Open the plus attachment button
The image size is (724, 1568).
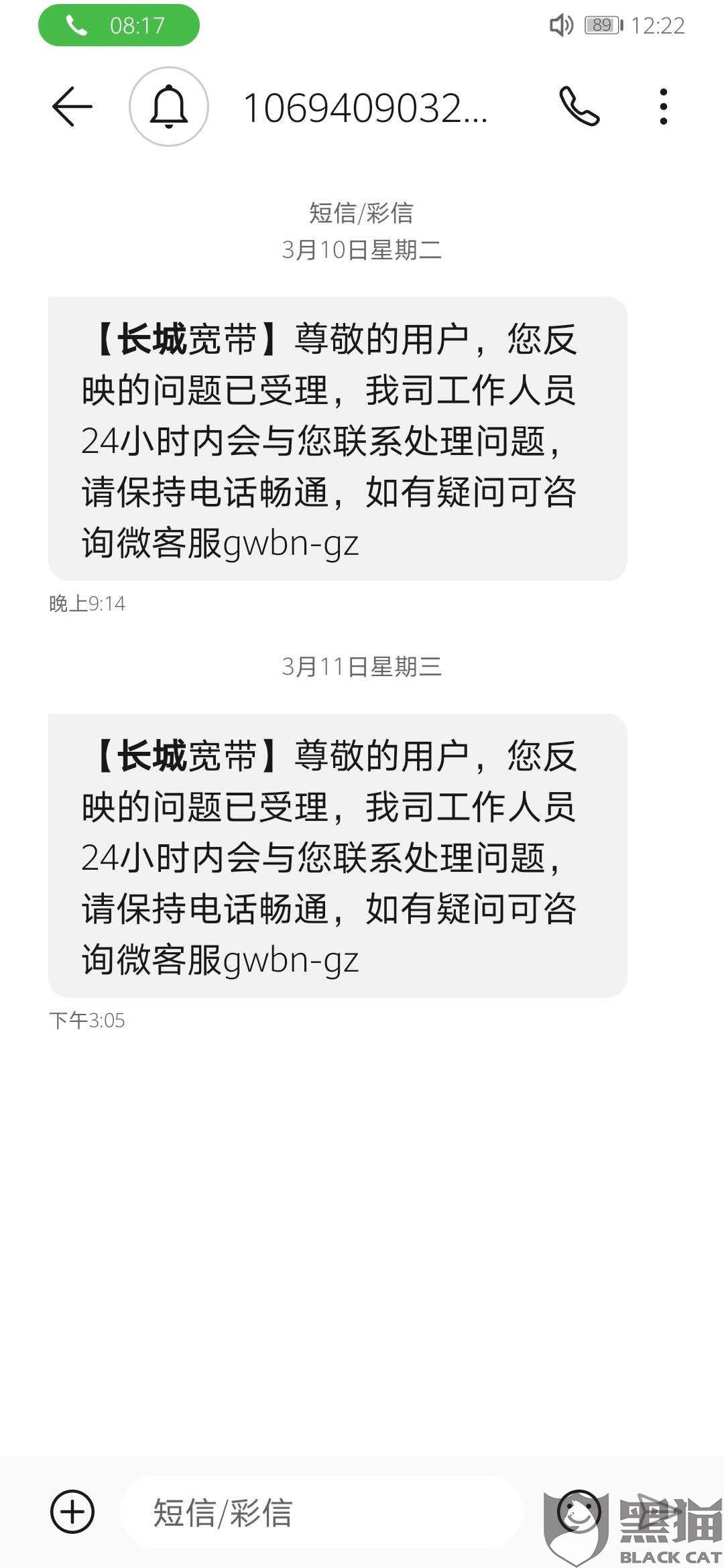(x=72, y=1512)
